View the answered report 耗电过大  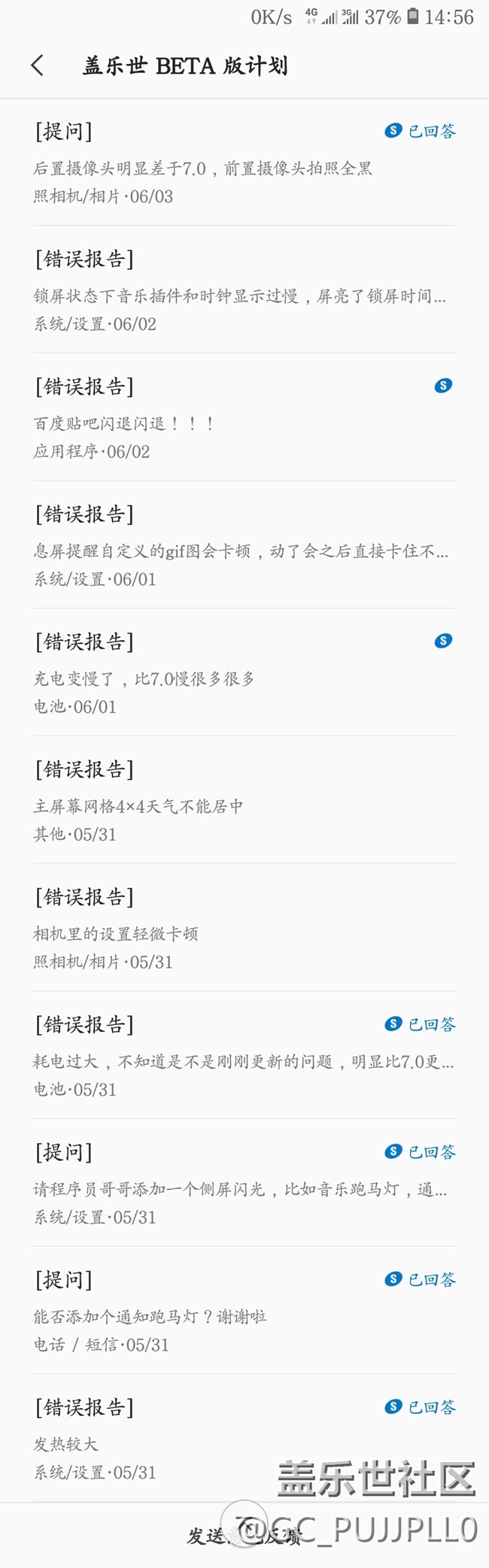click(244, 1055)
